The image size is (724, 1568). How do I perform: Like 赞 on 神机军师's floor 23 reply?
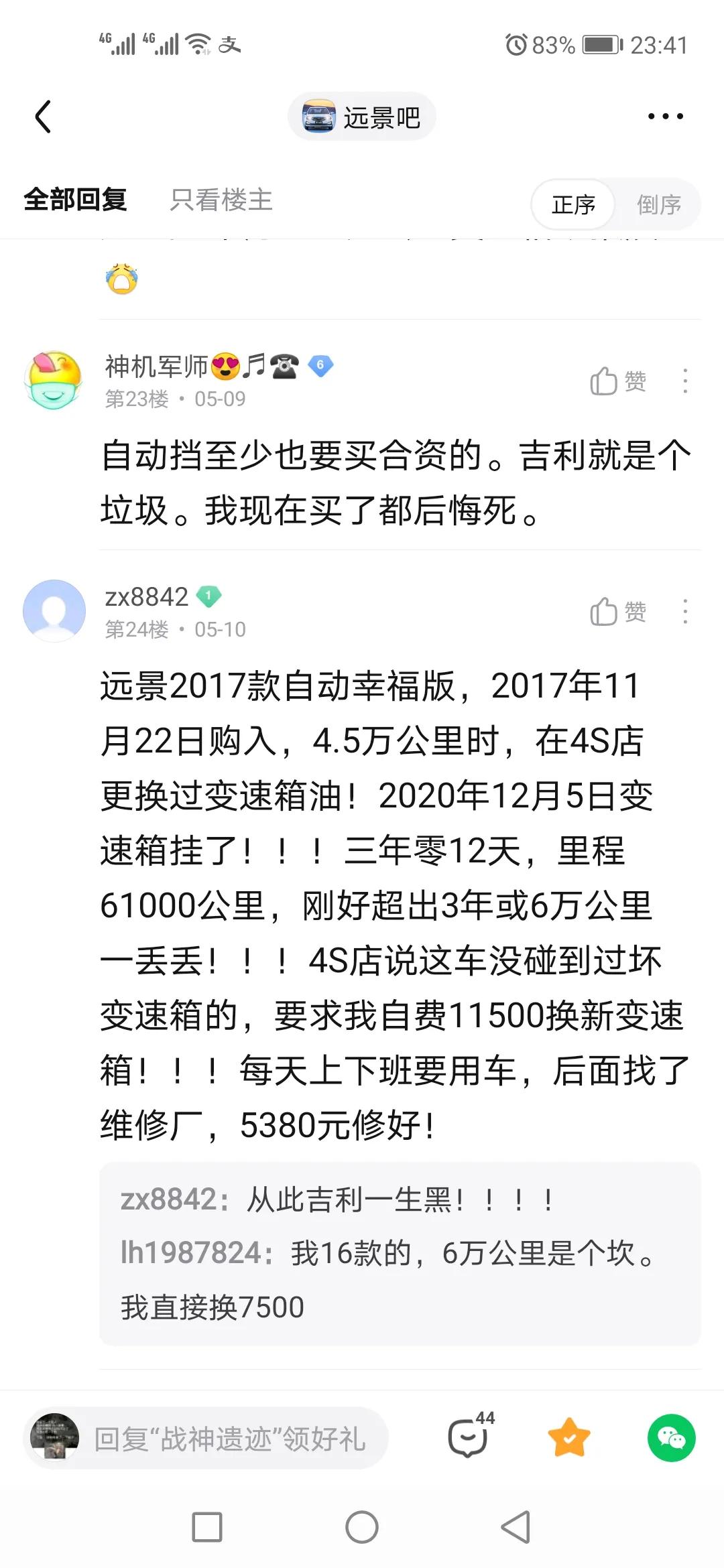617,381
